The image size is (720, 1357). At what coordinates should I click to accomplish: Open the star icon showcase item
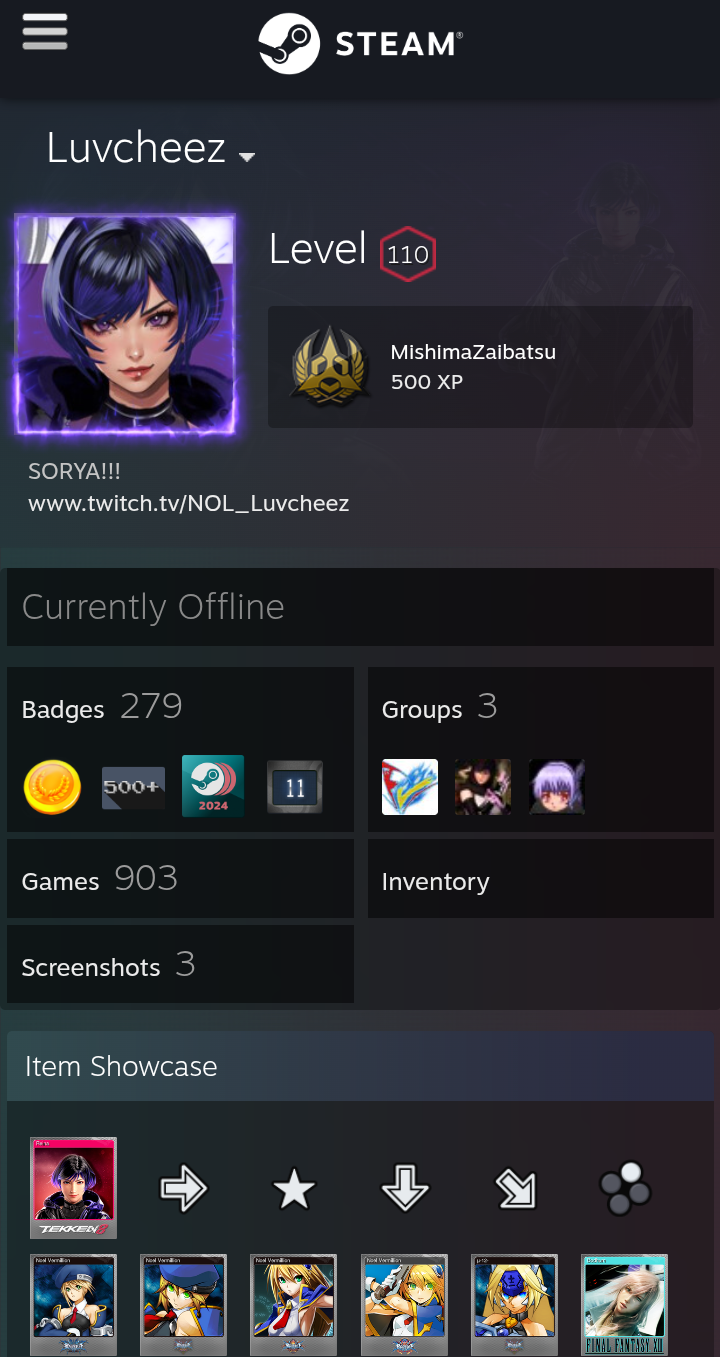point(294,1189)
